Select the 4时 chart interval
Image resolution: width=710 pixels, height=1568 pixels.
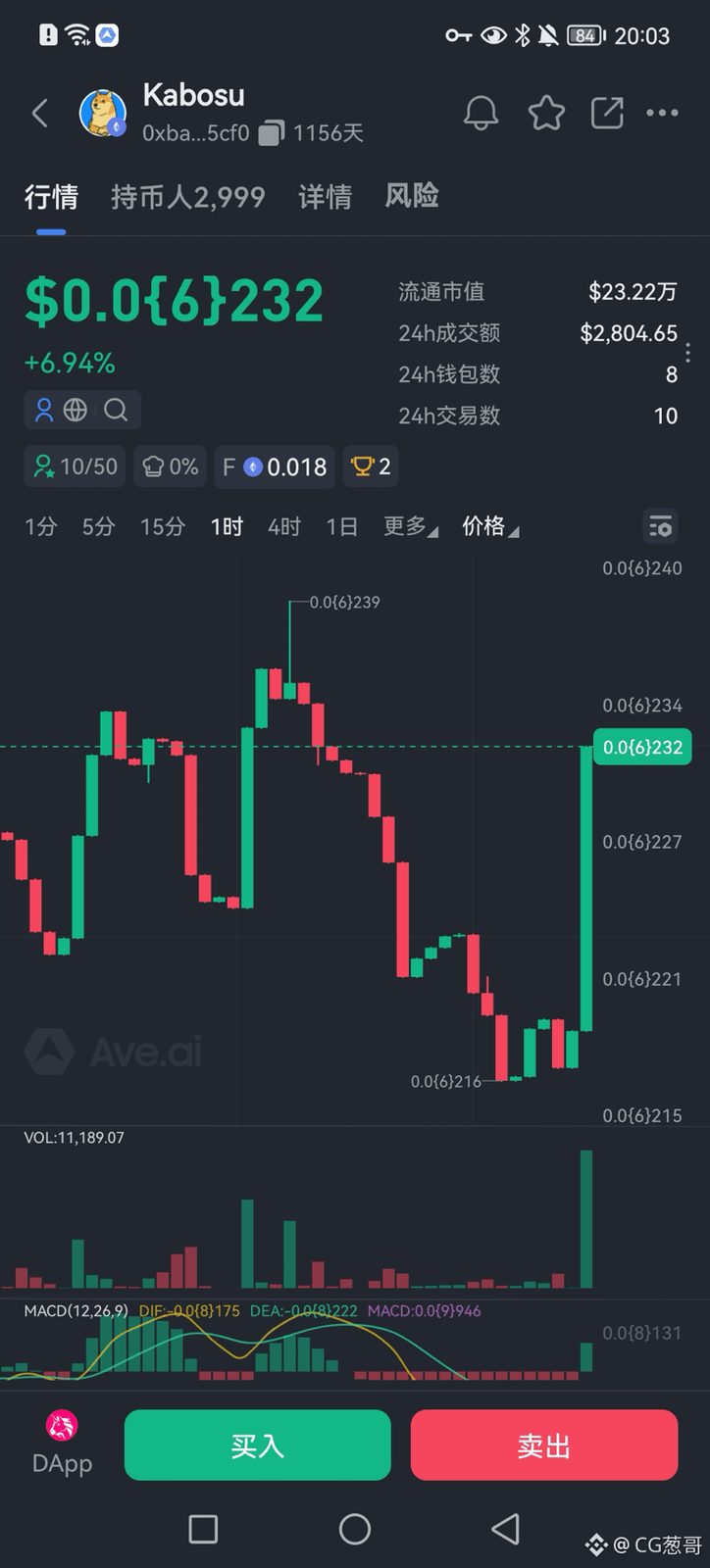(284, 527)
